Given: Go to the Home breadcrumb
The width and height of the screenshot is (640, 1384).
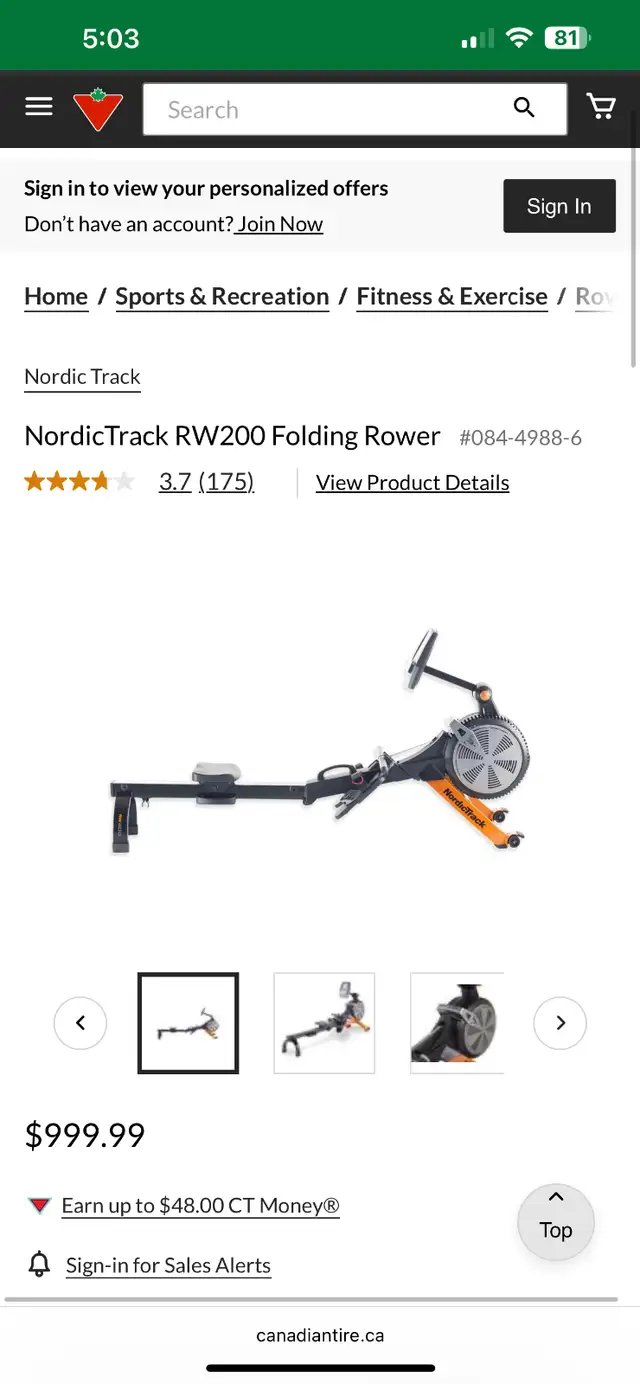Looking at the screenshot, I should pyautogui.click(x=56, y=297).
